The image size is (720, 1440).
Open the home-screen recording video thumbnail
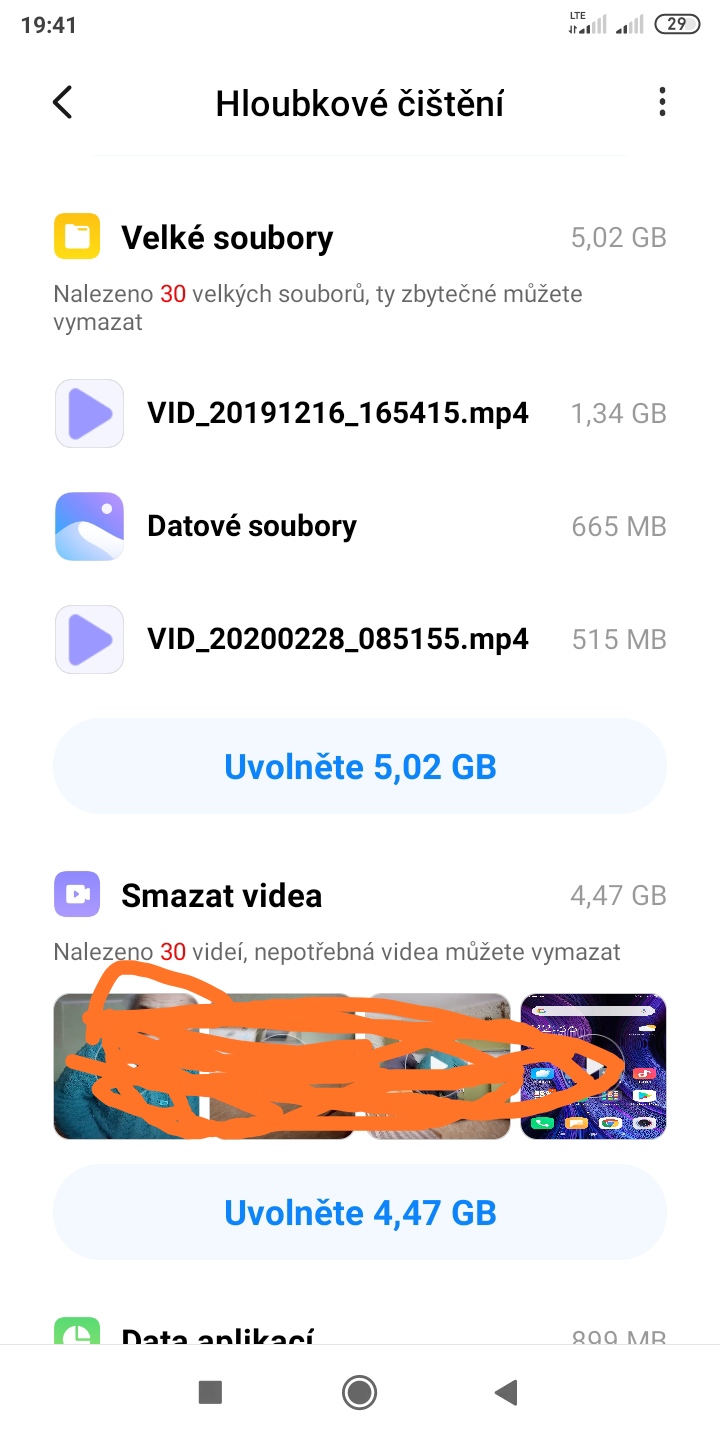point(593,1066)
